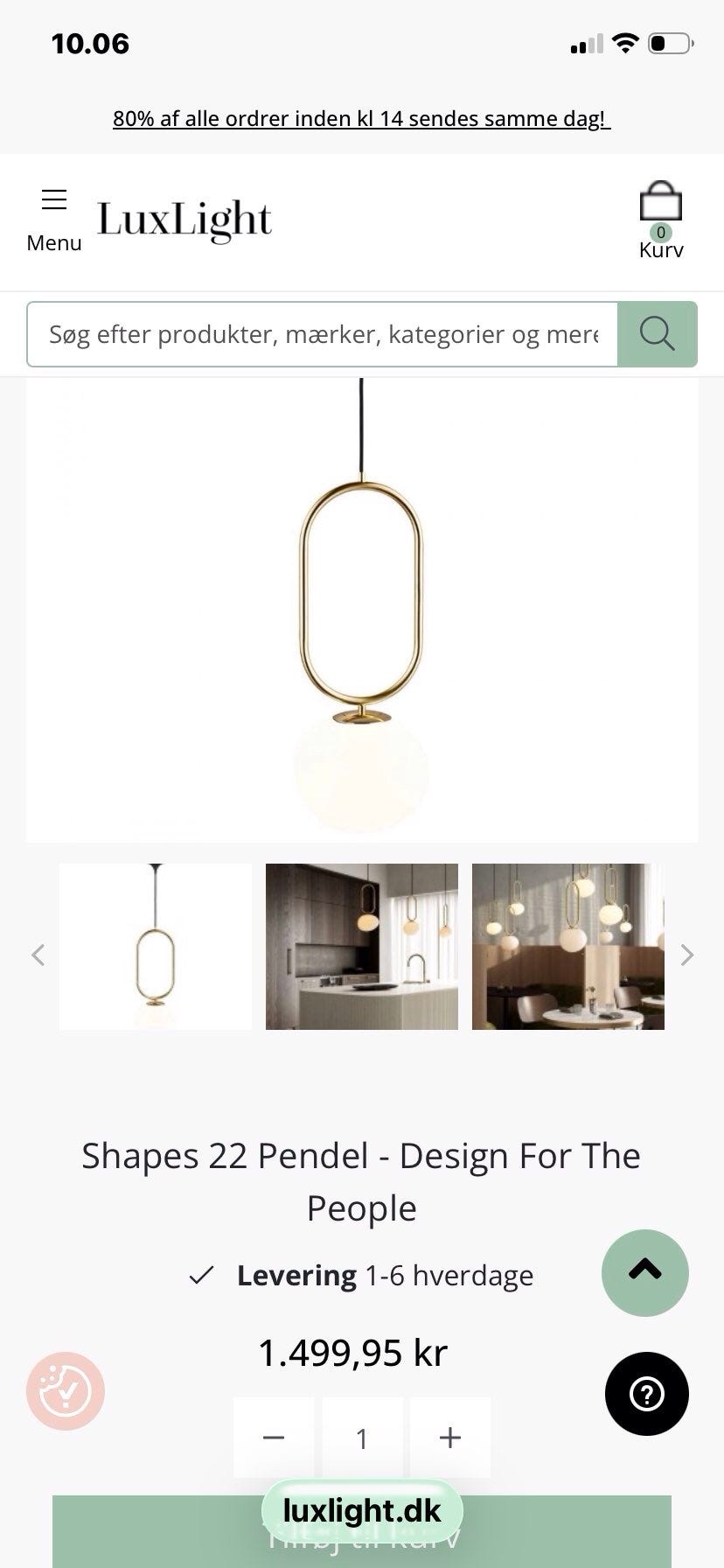Increase quantity with plus control

pos(449,1437)
